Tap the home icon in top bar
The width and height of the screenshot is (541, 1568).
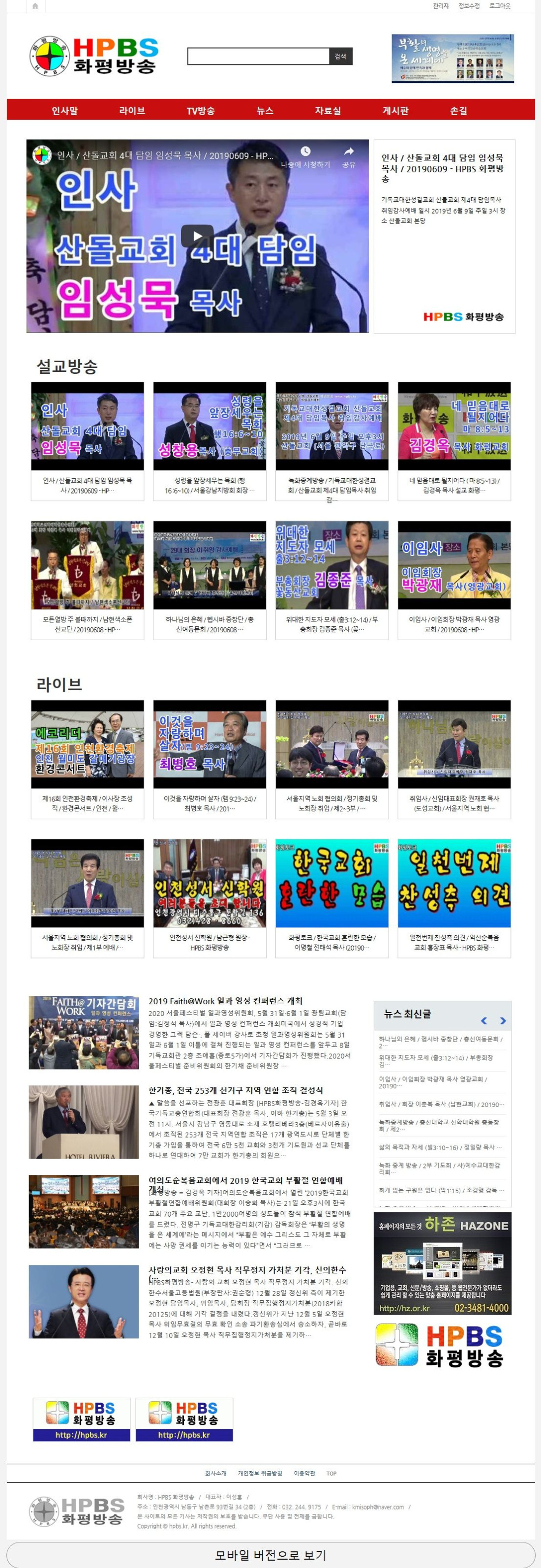[35, 6]
